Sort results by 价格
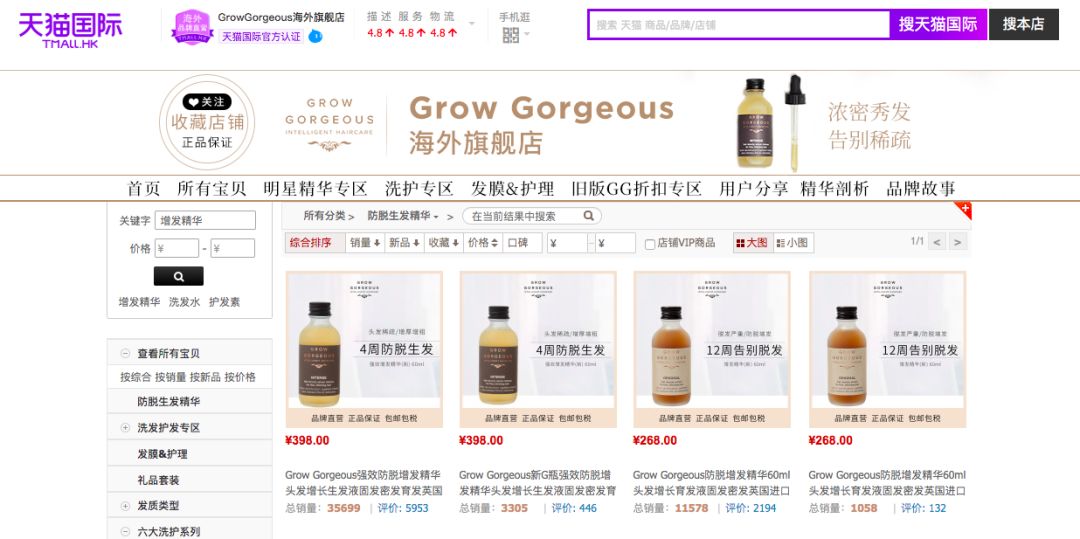The width and height of the screenshot is (1080, 539). pos(482,243)
